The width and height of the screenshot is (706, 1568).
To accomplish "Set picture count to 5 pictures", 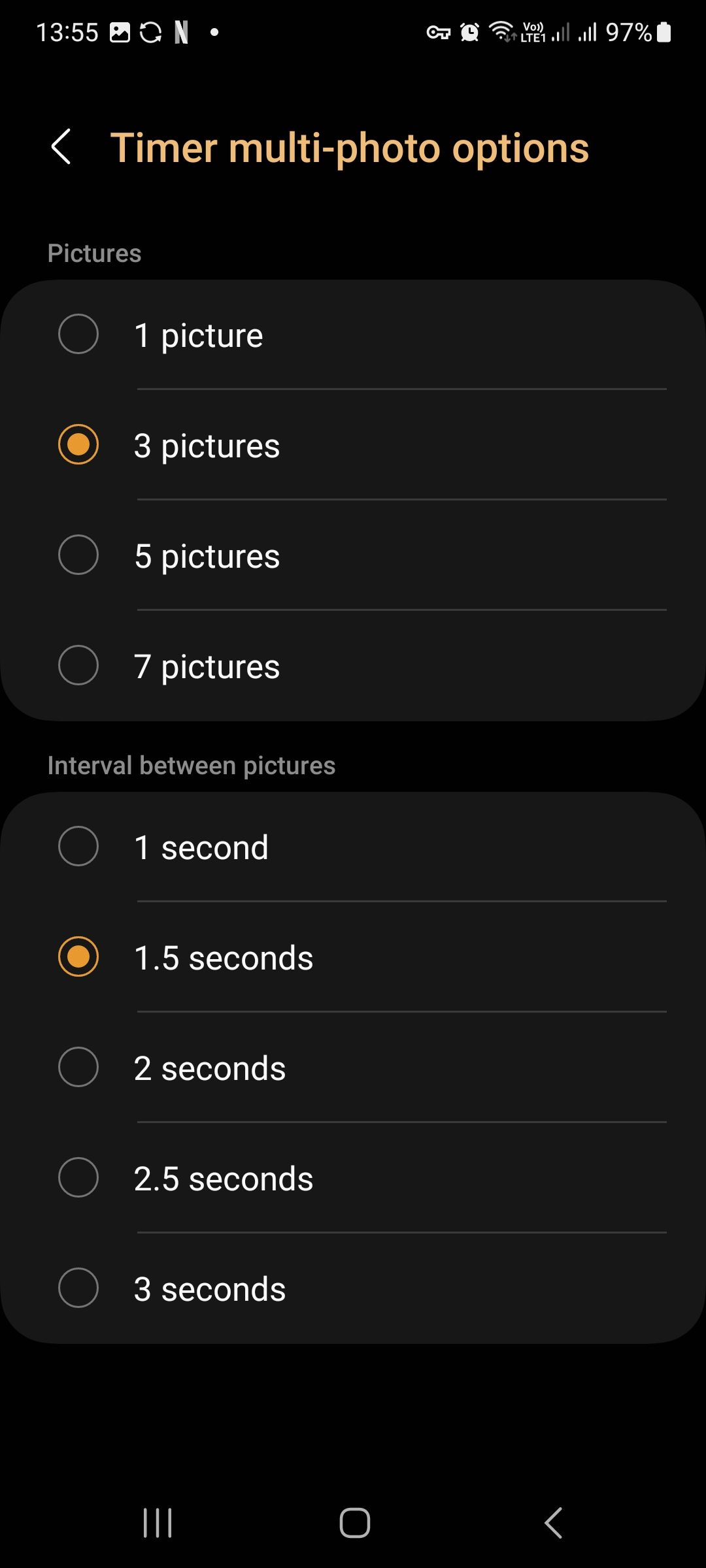I will 78,555.
